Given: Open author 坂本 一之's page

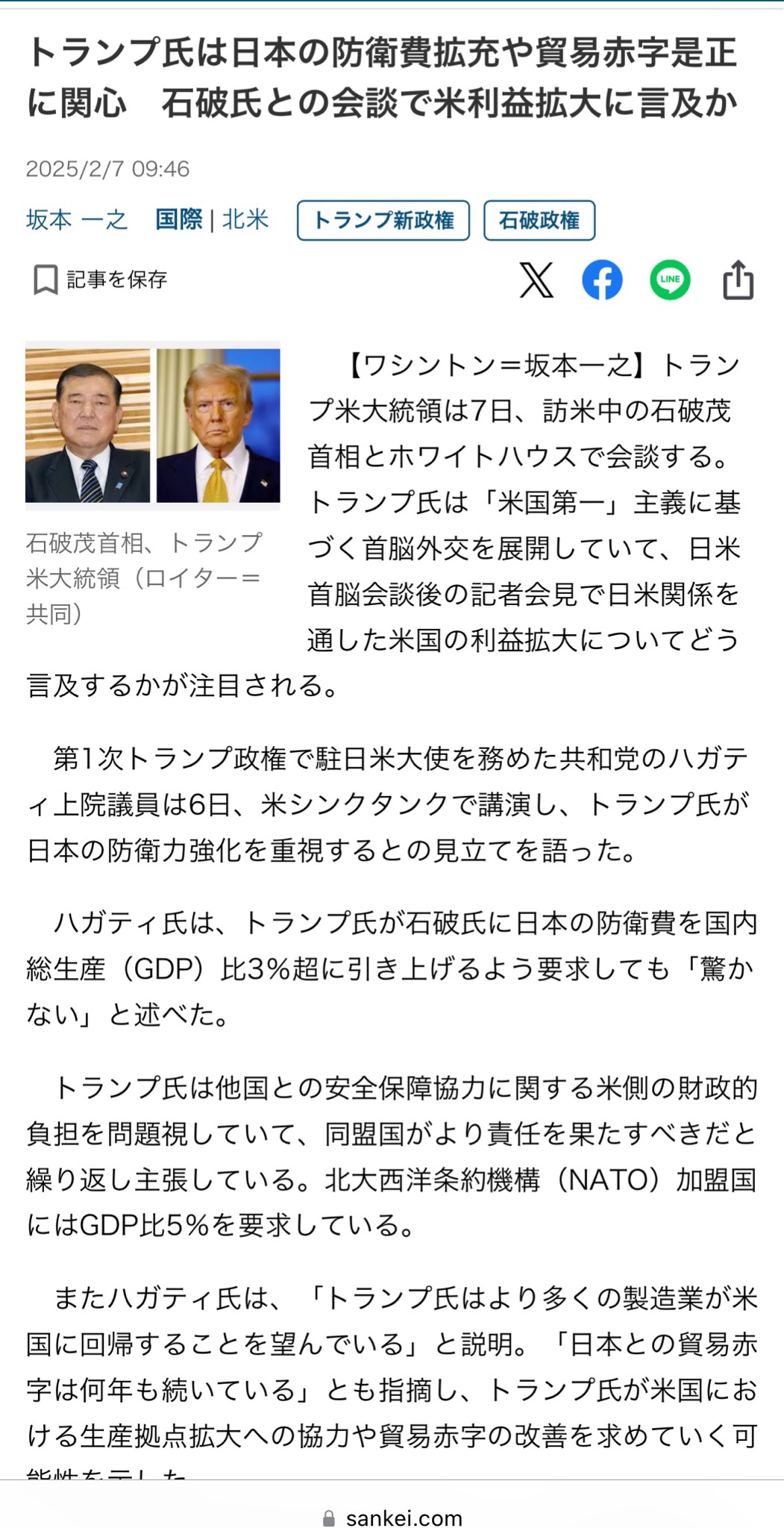Looking at the screenshot, I should coord(77,220).
